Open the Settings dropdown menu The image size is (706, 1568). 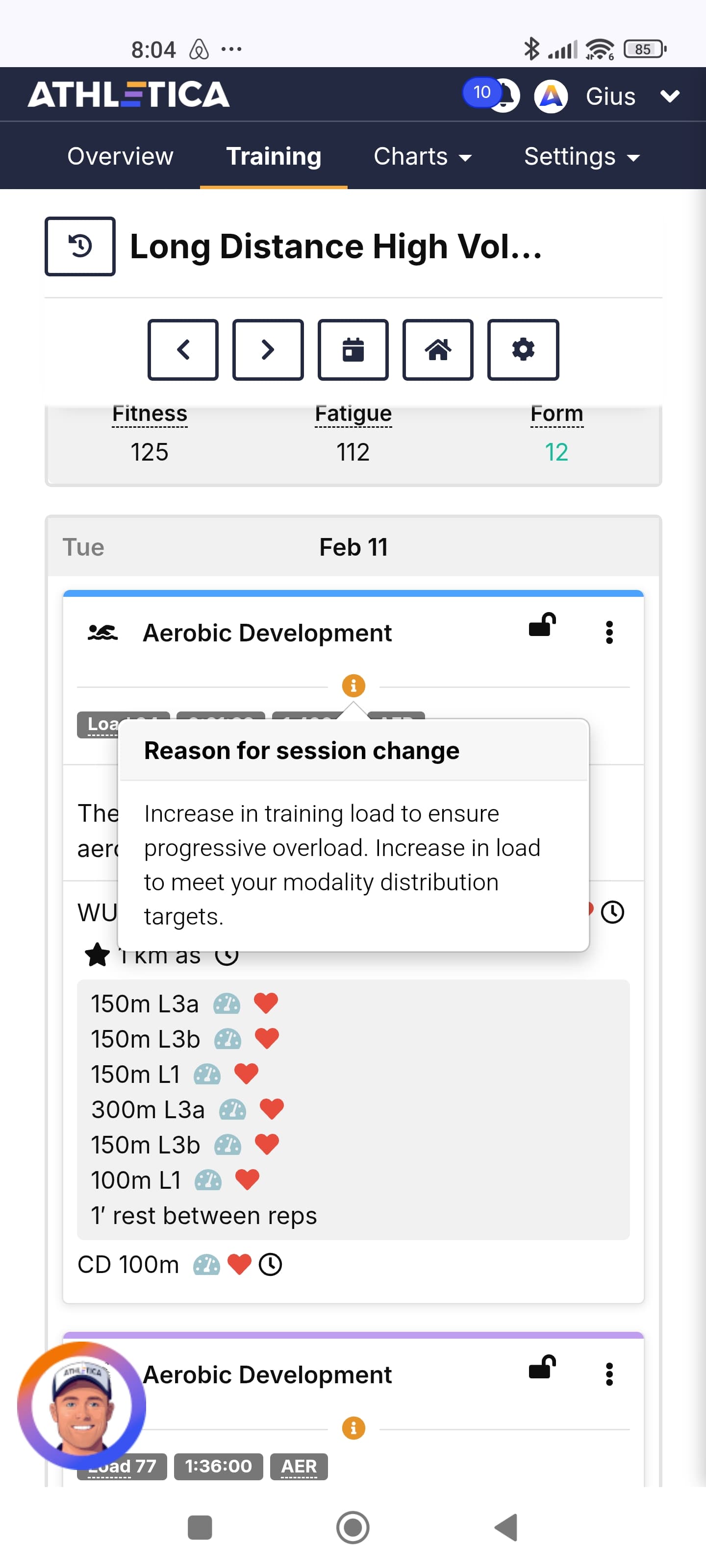point(582,156)
